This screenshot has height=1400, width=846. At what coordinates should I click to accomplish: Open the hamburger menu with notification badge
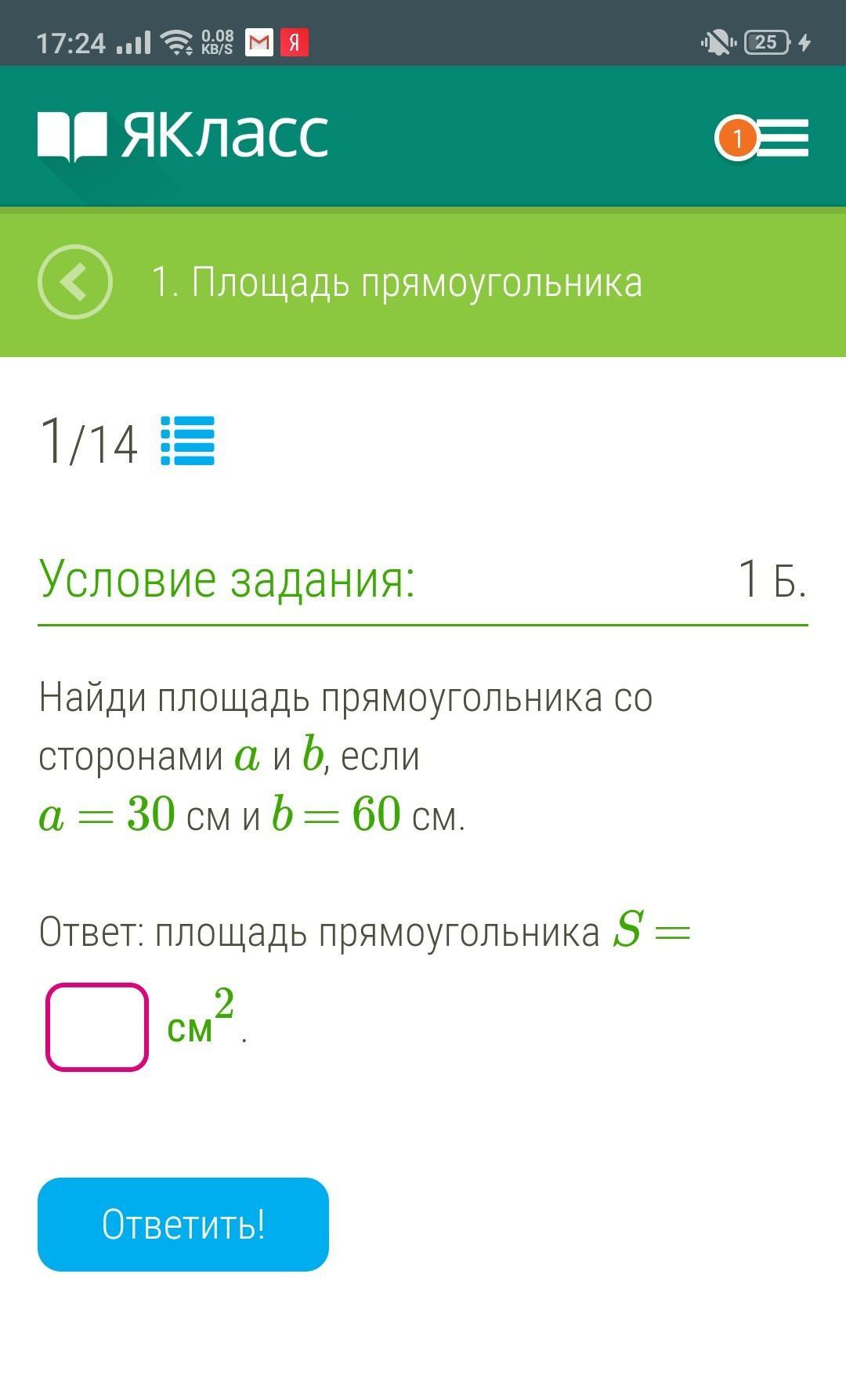point(780,139)
